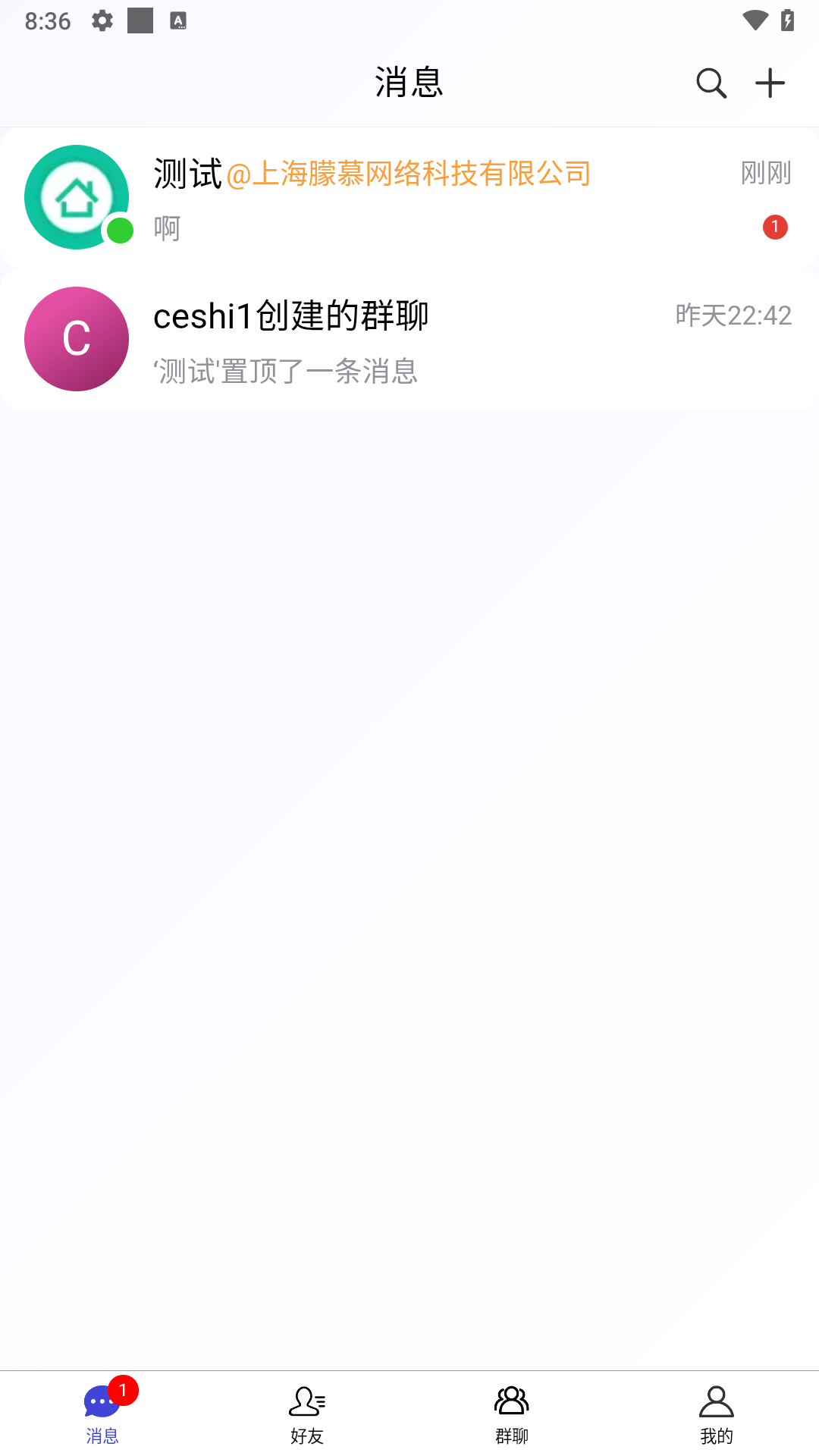Switch to the 群聊 group chat tab
Screen dimensions: 819x1456
coord(511,1410)
